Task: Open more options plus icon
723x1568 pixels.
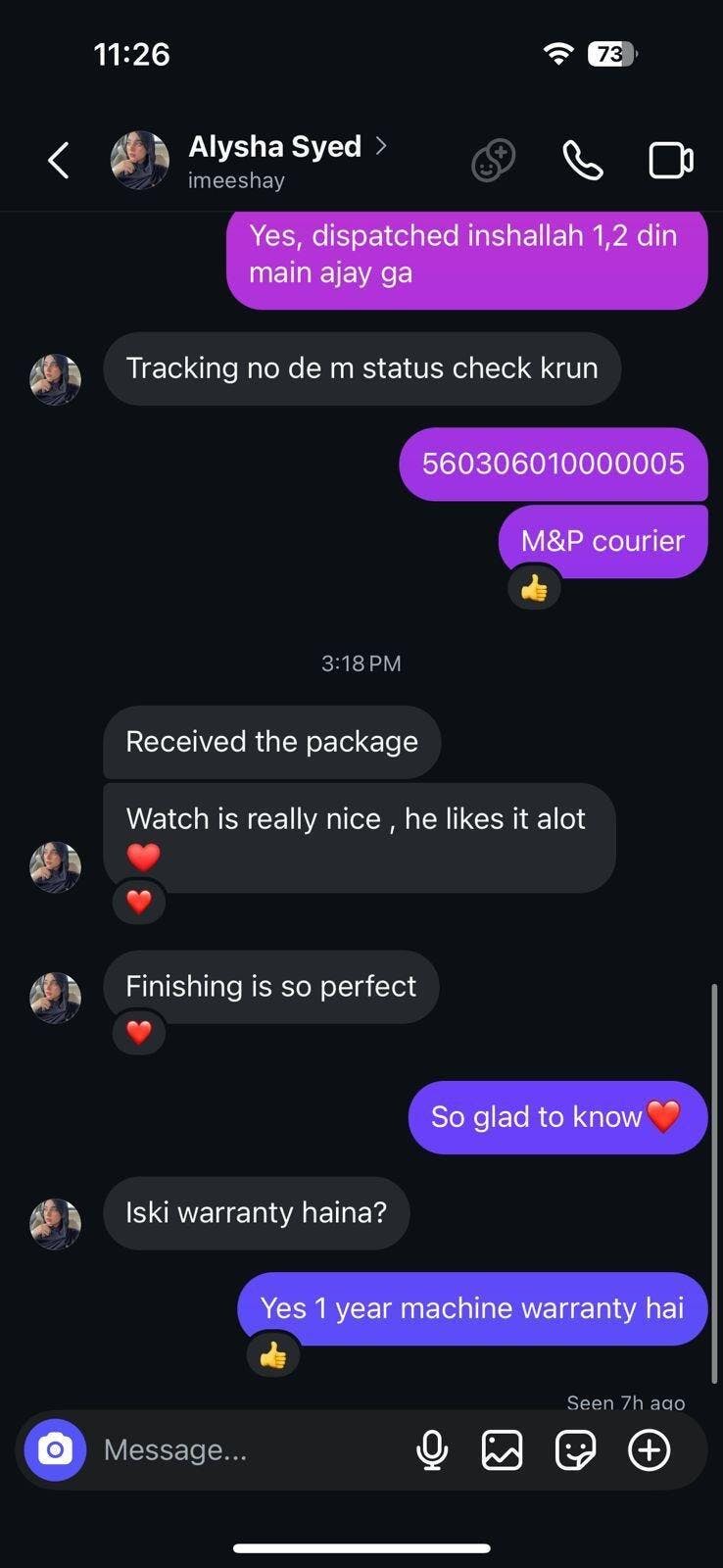Action: (649, 1449)
